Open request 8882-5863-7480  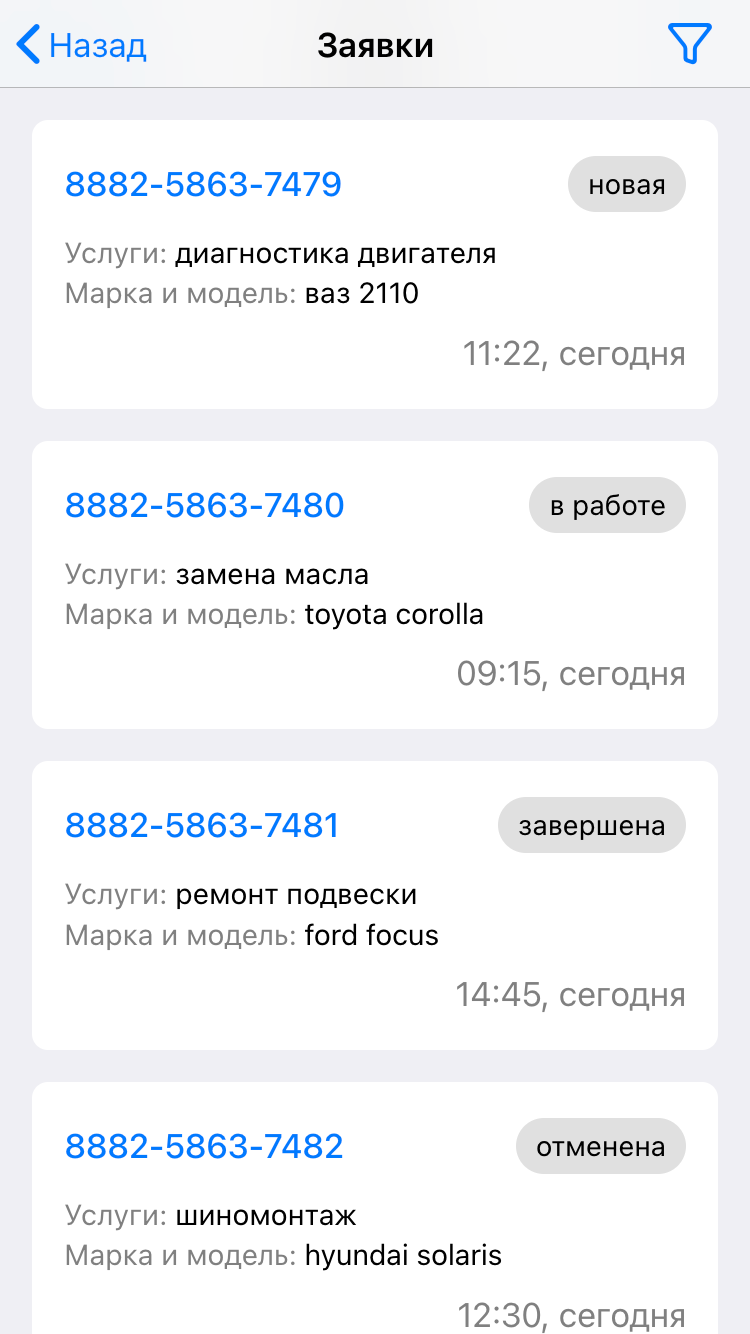click(x=204, y=505)
